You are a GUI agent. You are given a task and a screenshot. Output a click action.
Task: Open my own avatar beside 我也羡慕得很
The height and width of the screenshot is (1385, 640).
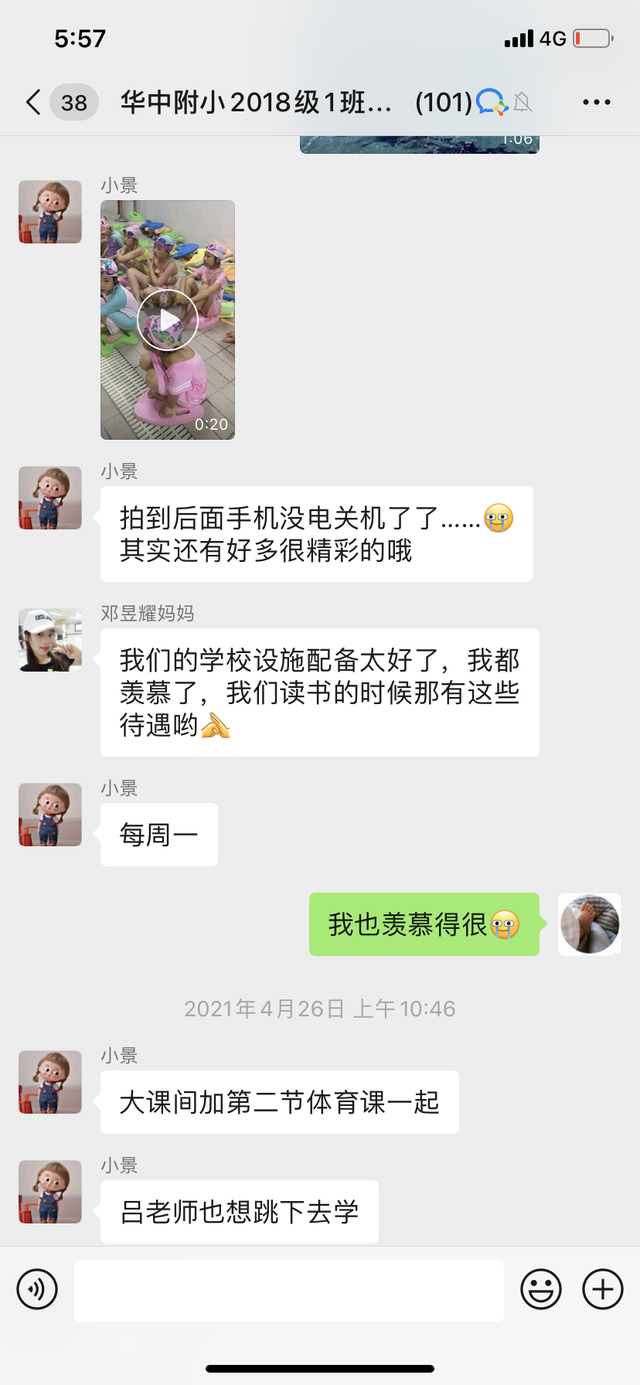click(x=589, y=924)
